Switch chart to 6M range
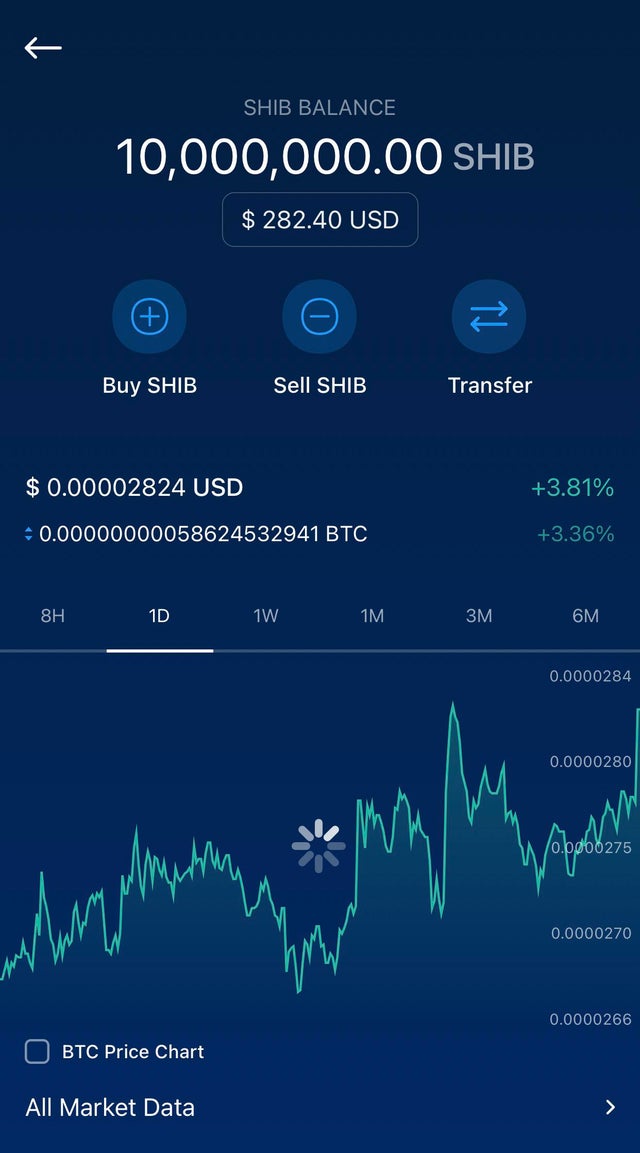The height and width of the screenshot is (1153, 640). tap(586, 616)
